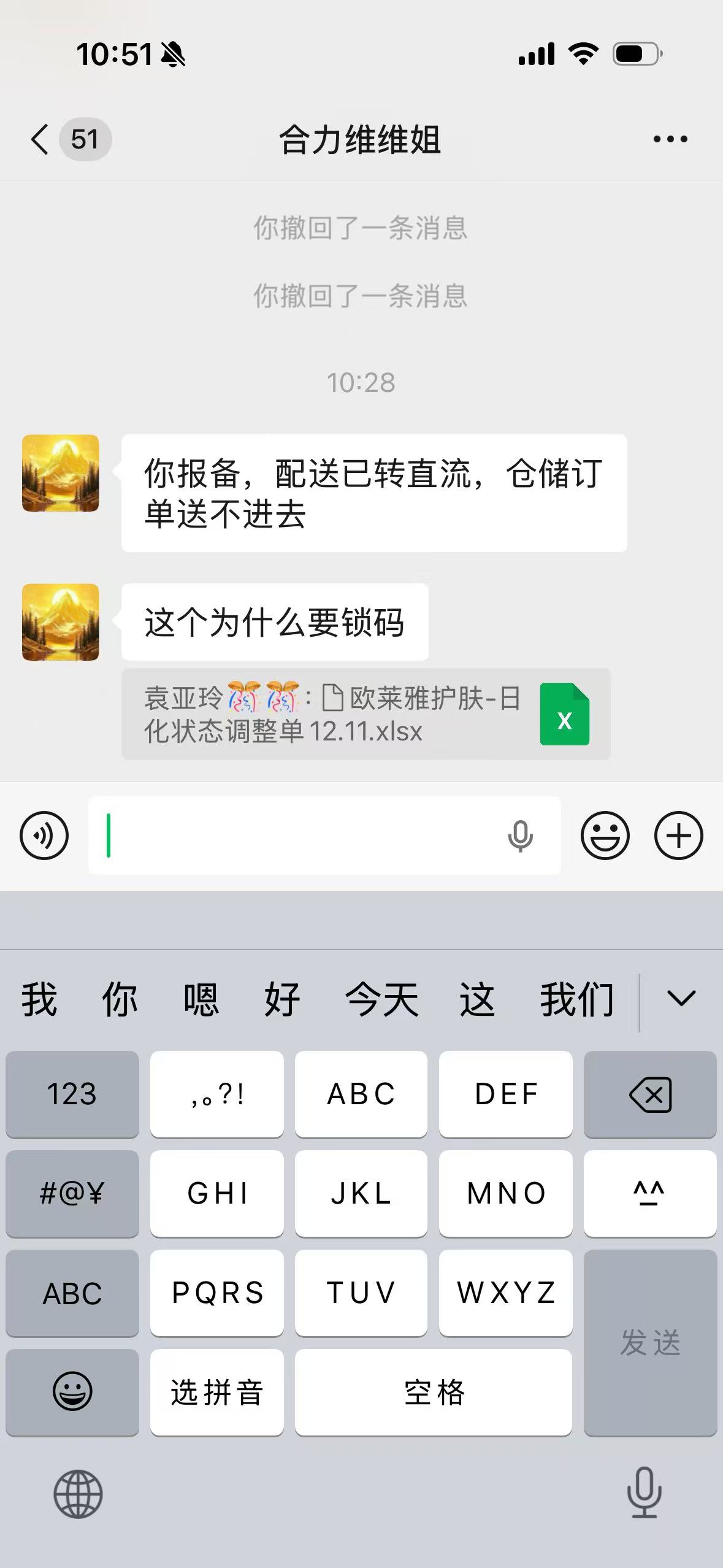Tap the 空格 space key

[x=433, y=1392]
